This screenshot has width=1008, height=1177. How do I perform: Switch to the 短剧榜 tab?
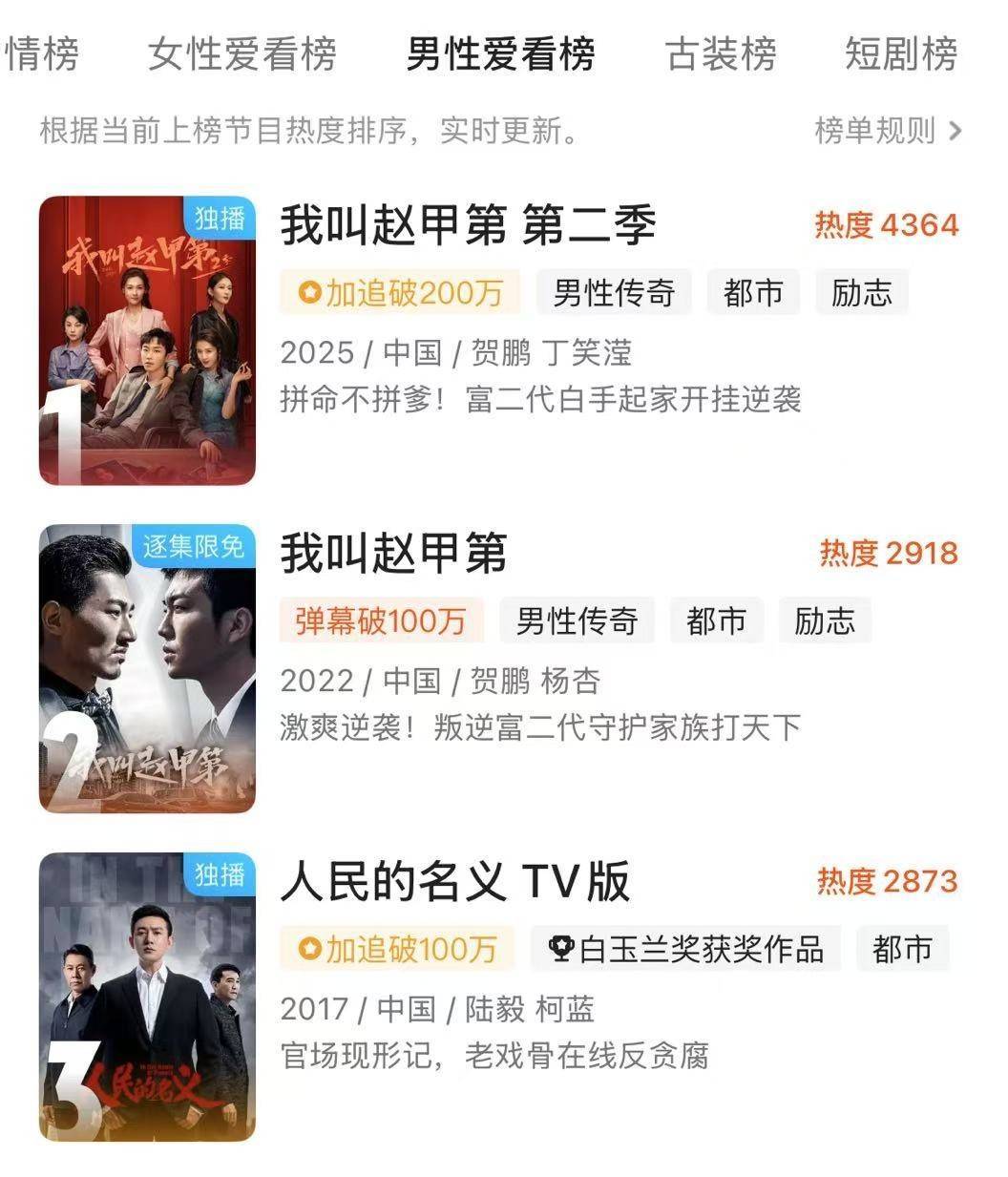(901, 54)
